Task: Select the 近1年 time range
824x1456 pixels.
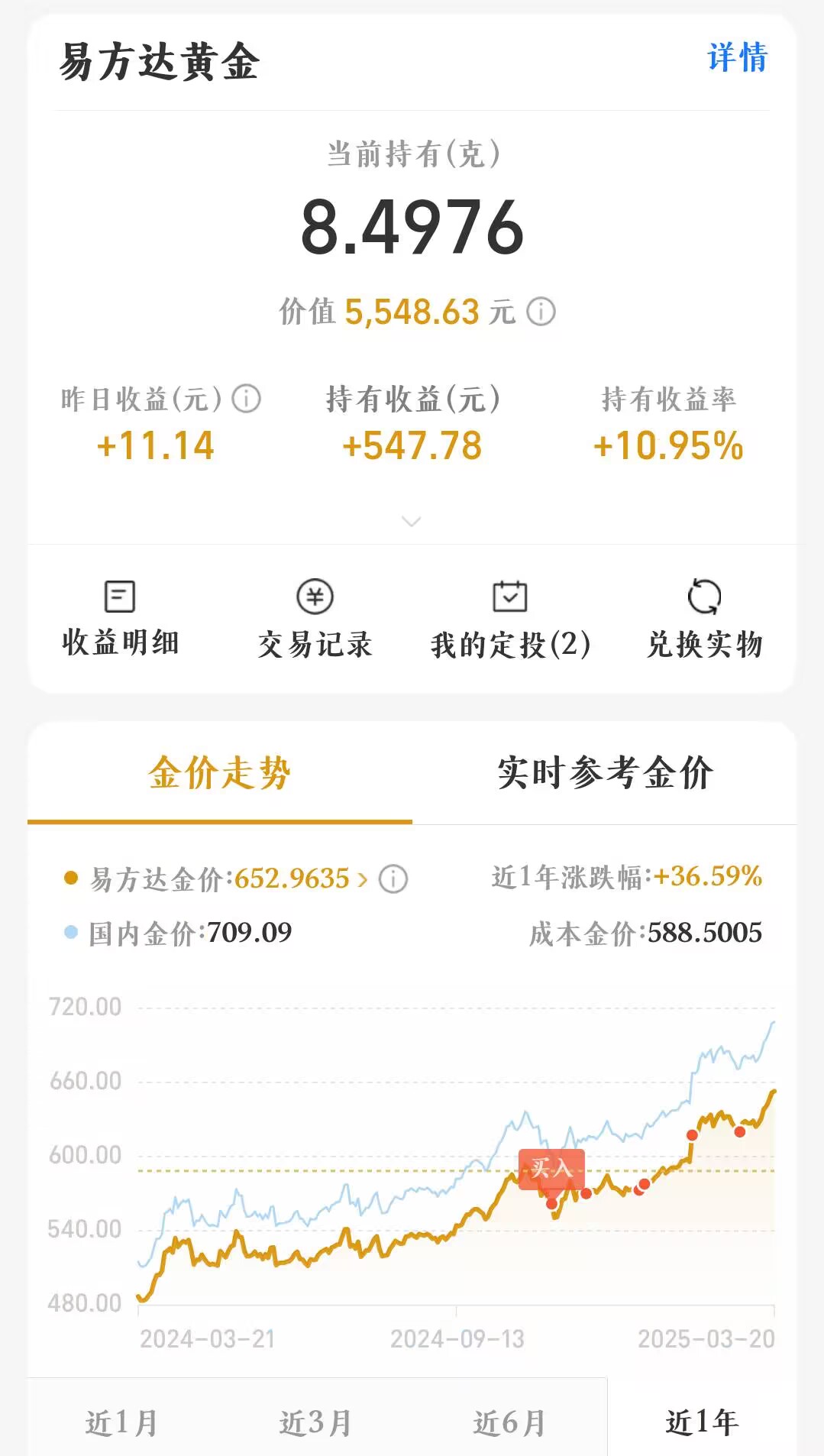Action: (702, 1422)
